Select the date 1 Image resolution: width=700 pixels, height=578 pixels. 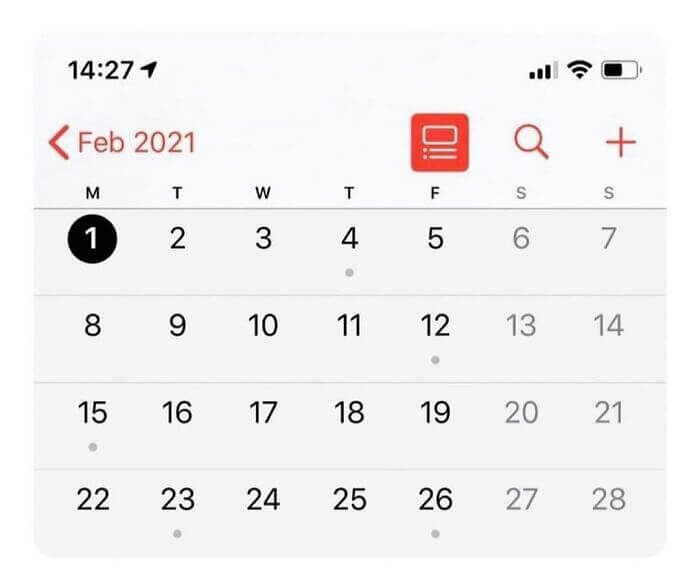pyautogui.click(x=92, y=239)
